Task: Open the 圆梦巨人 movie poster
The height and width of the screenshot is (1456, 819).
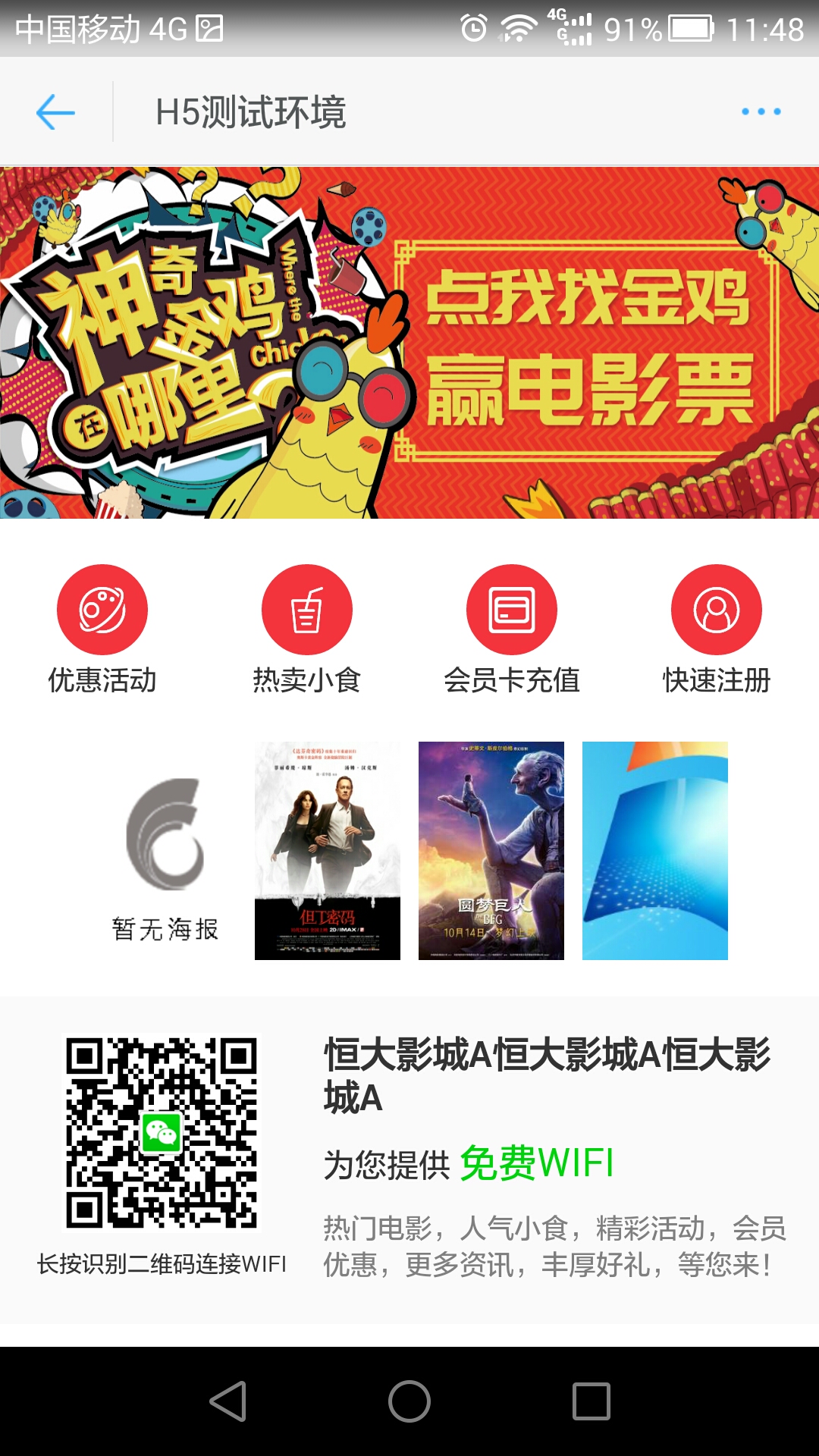Action: [x=491, y=851]
